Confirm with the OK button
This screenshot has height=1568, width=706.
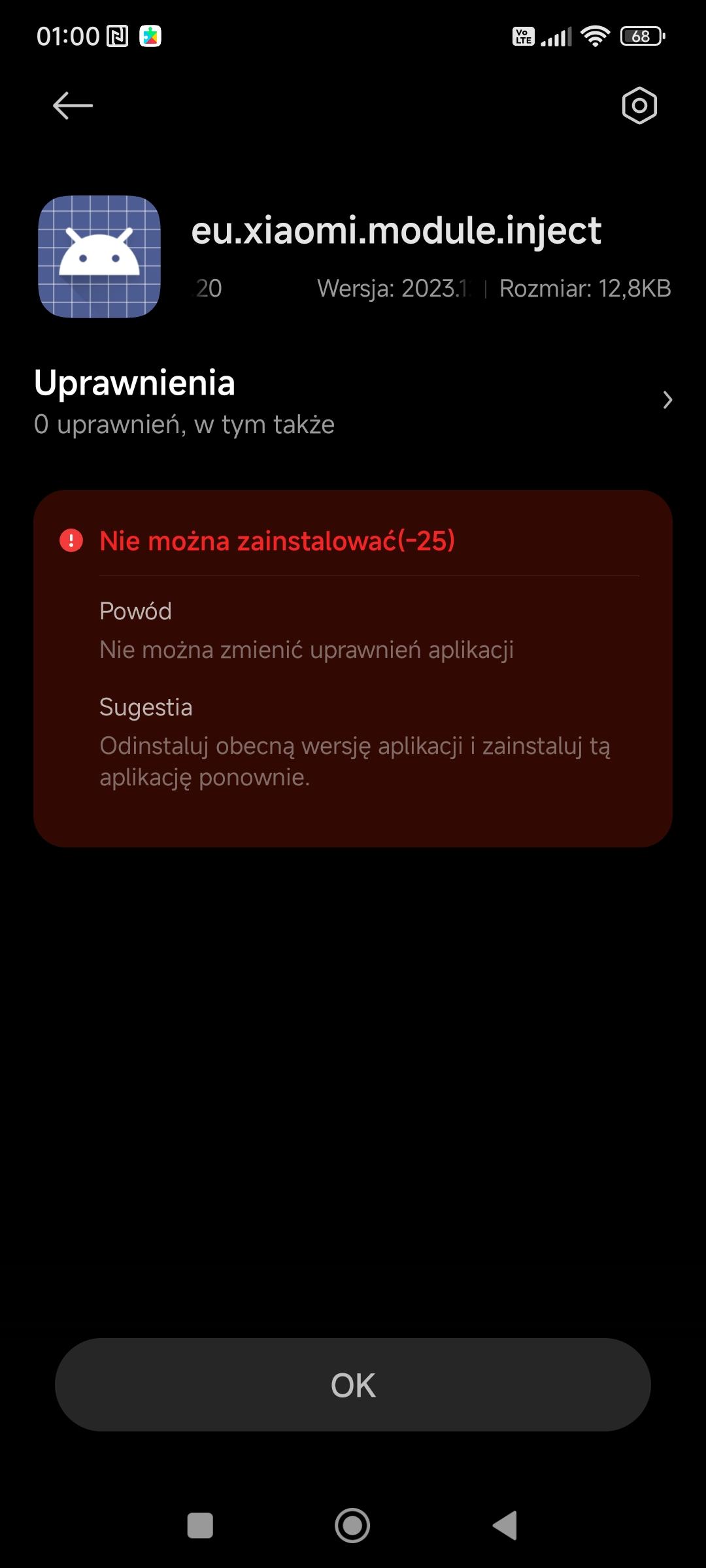[353, 1384]
